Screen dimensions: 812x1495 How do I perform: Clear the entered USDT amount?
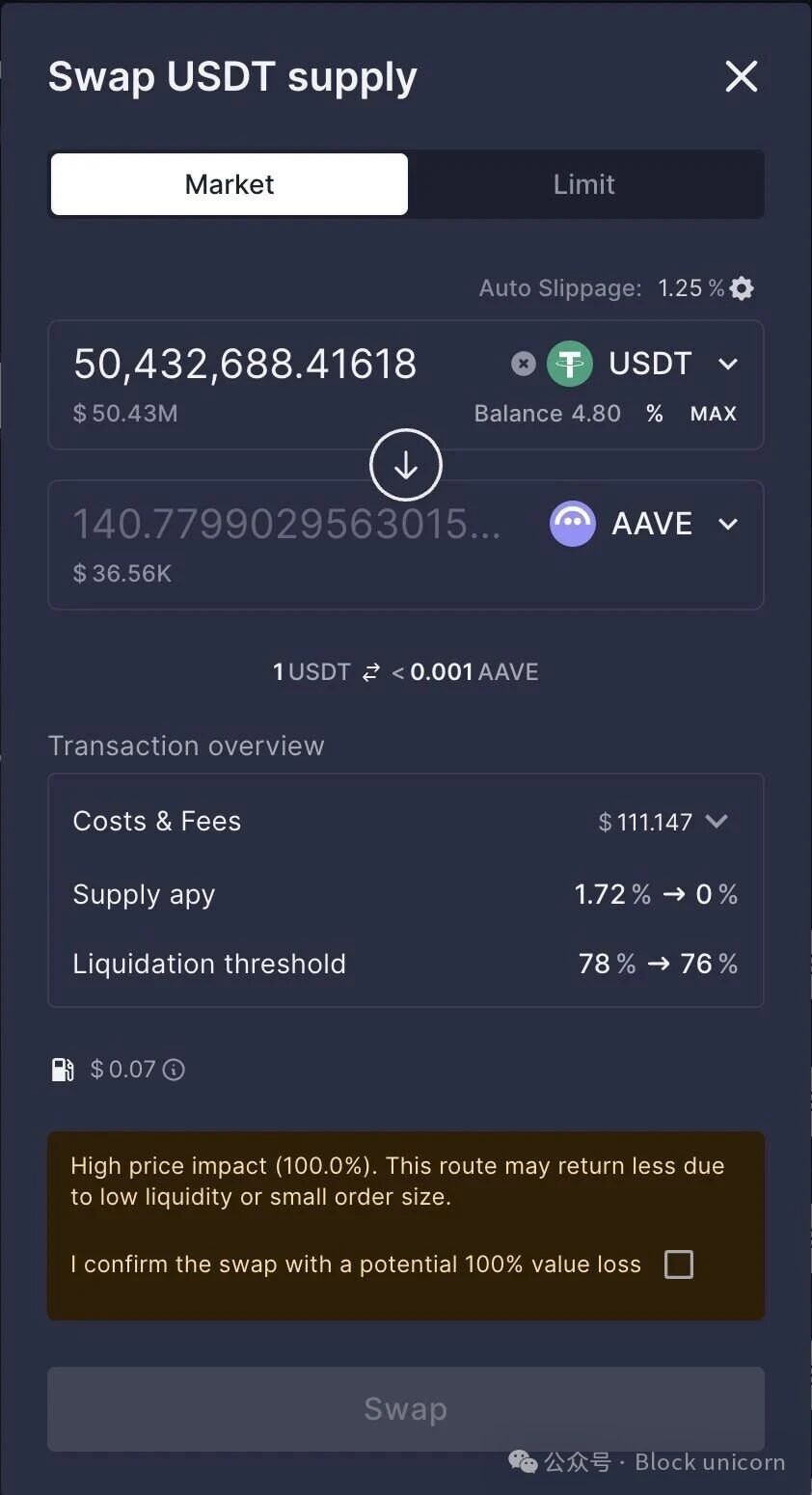(523, 364)
